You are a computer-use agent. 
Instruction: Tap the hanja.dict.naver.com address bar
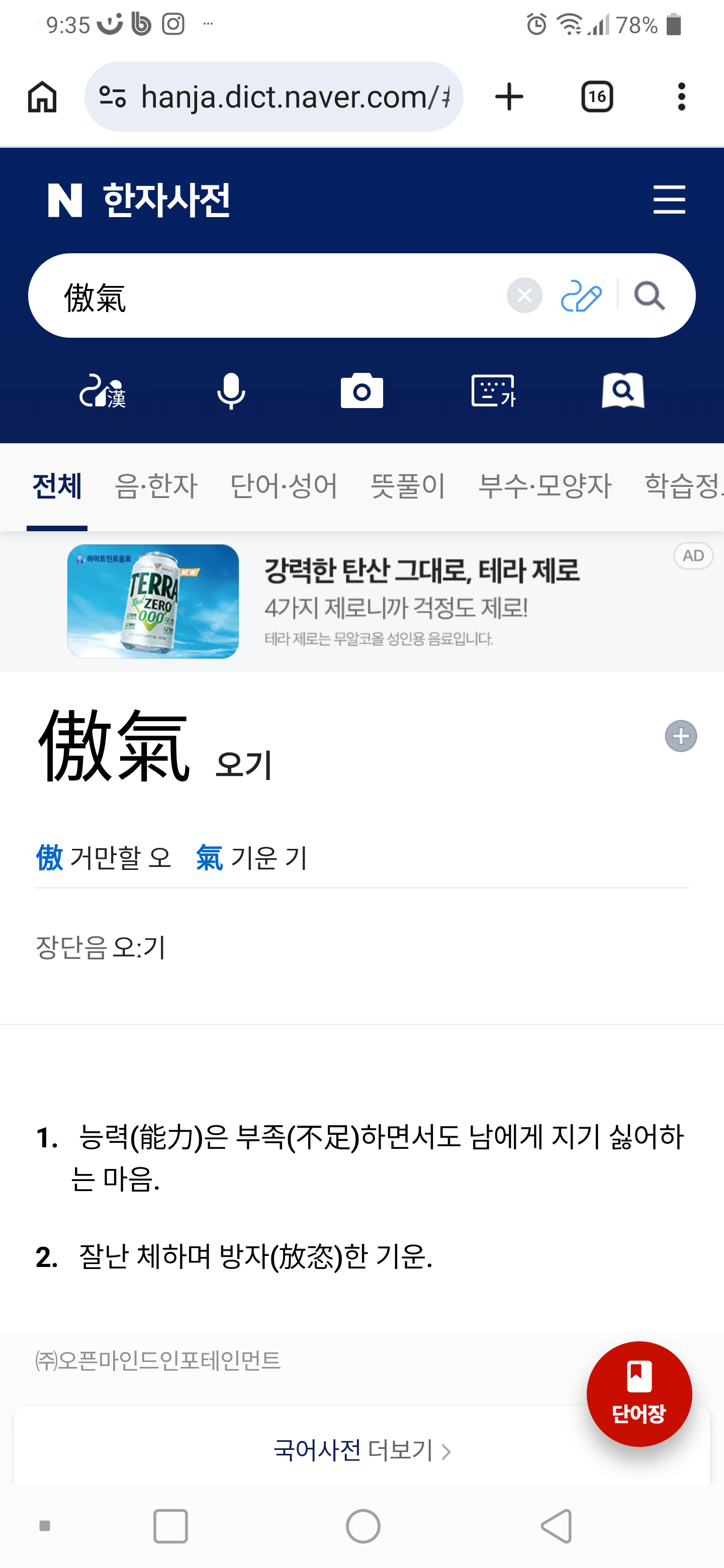274,96
